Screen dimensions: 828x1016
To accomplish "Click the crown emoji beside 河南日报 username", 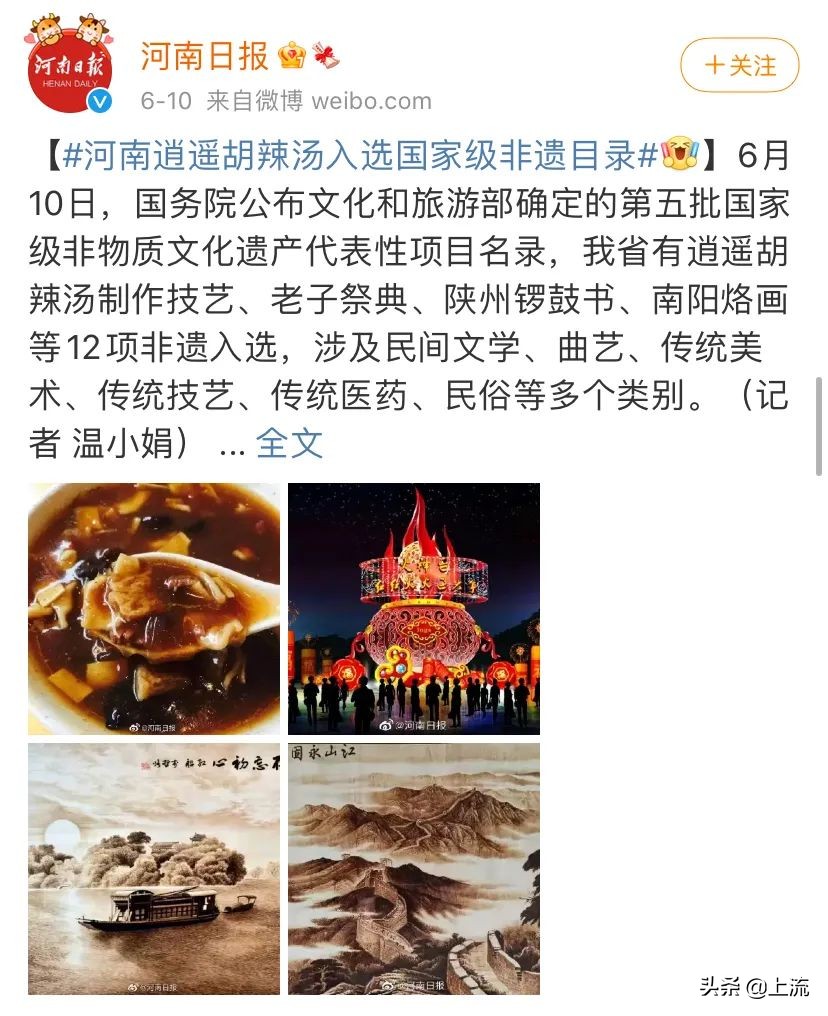I will [x=288, y=58].
